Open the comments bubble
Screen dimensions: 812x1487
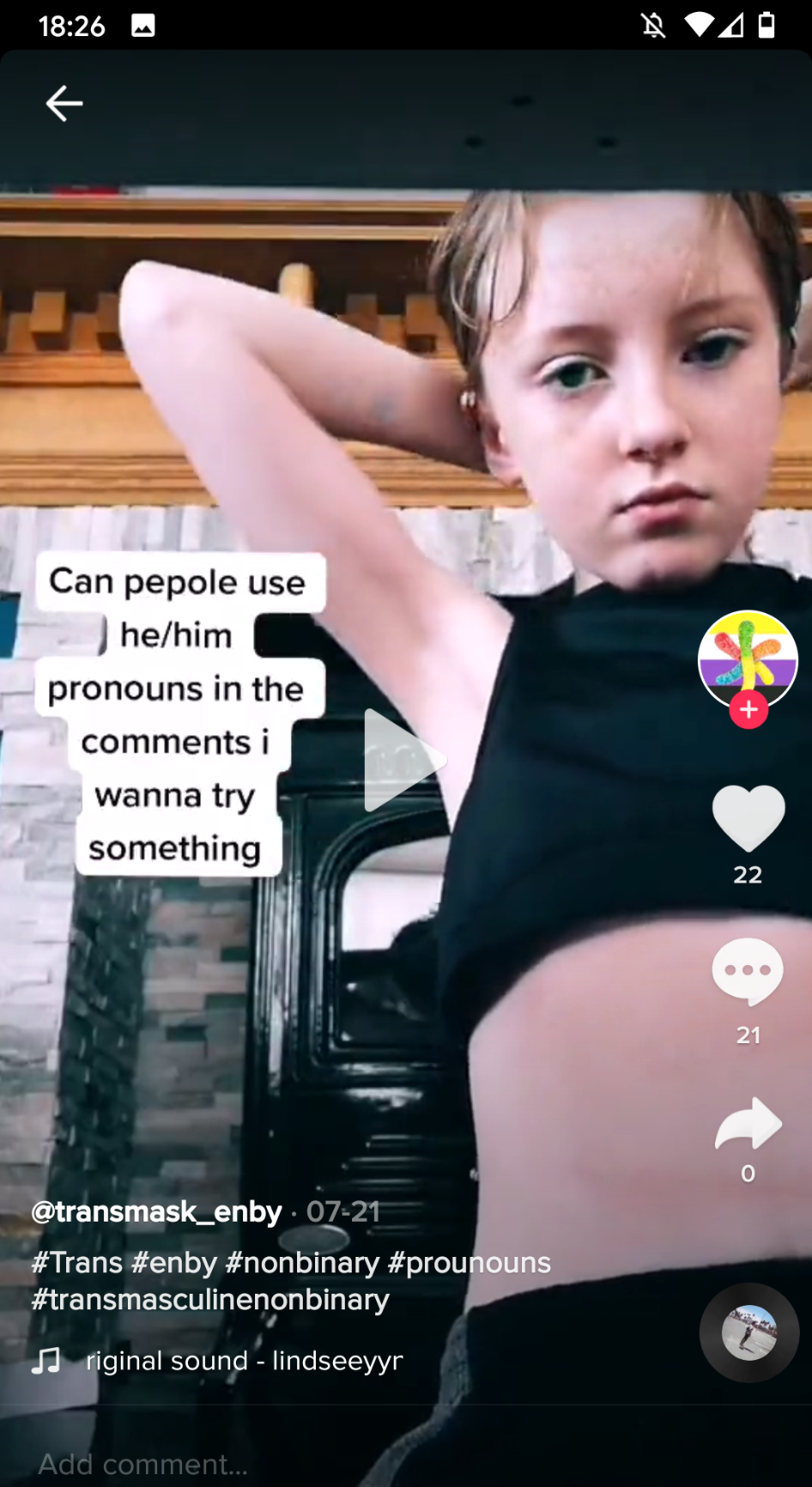(748, 971)
